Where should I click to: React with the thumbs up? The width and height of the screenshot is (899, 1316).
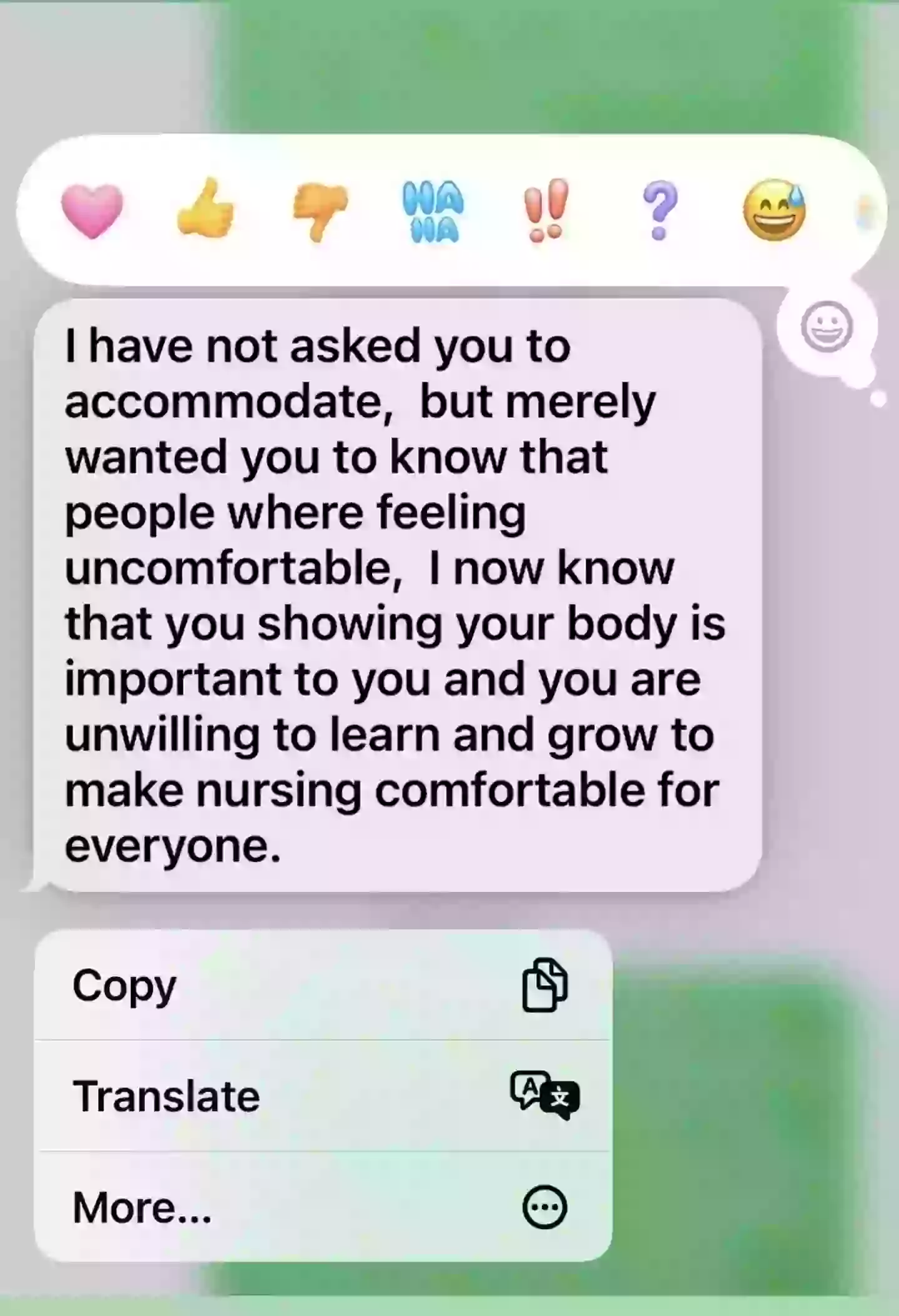(205, 209)
